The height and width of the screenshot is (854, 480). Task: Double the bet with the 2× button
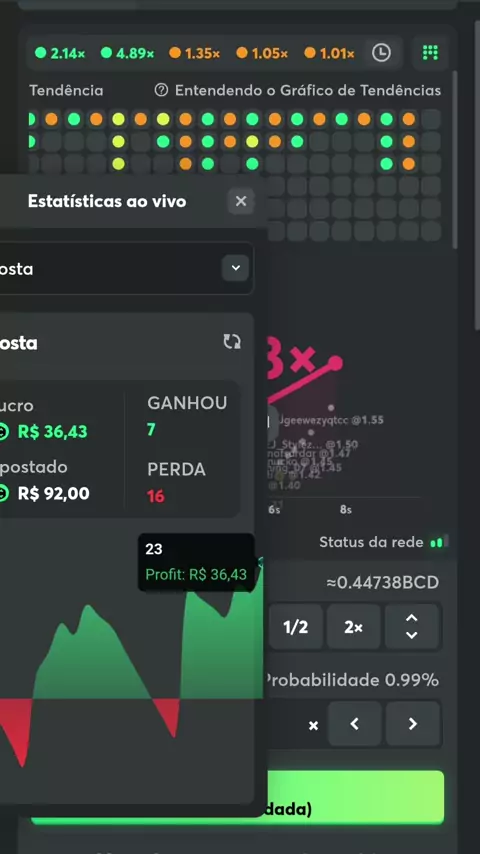point(354,627)
